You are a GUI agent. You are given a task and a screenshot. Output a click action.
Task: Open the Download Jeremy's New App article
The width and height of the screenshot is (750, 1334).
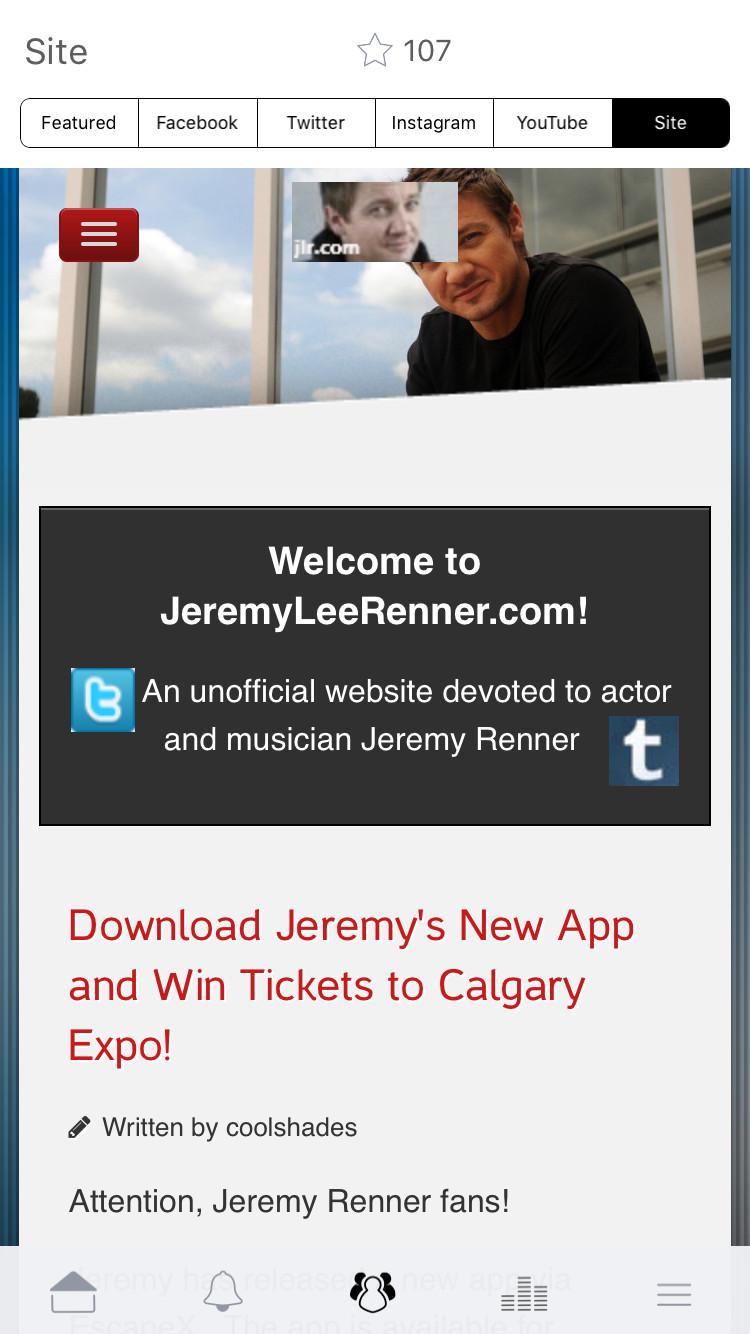351,985
